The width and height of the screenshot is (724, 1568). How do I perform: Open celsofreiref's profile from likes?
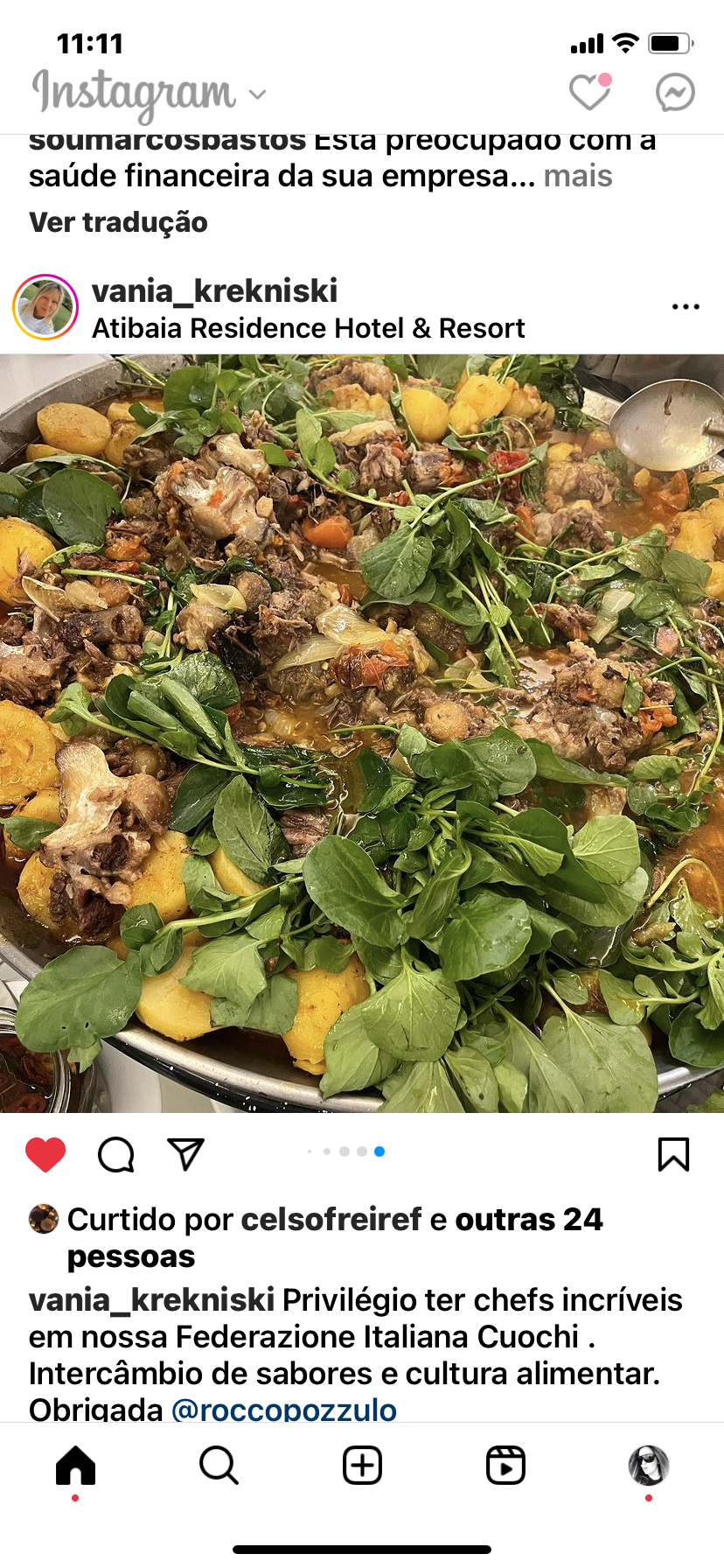(331, 1220)
